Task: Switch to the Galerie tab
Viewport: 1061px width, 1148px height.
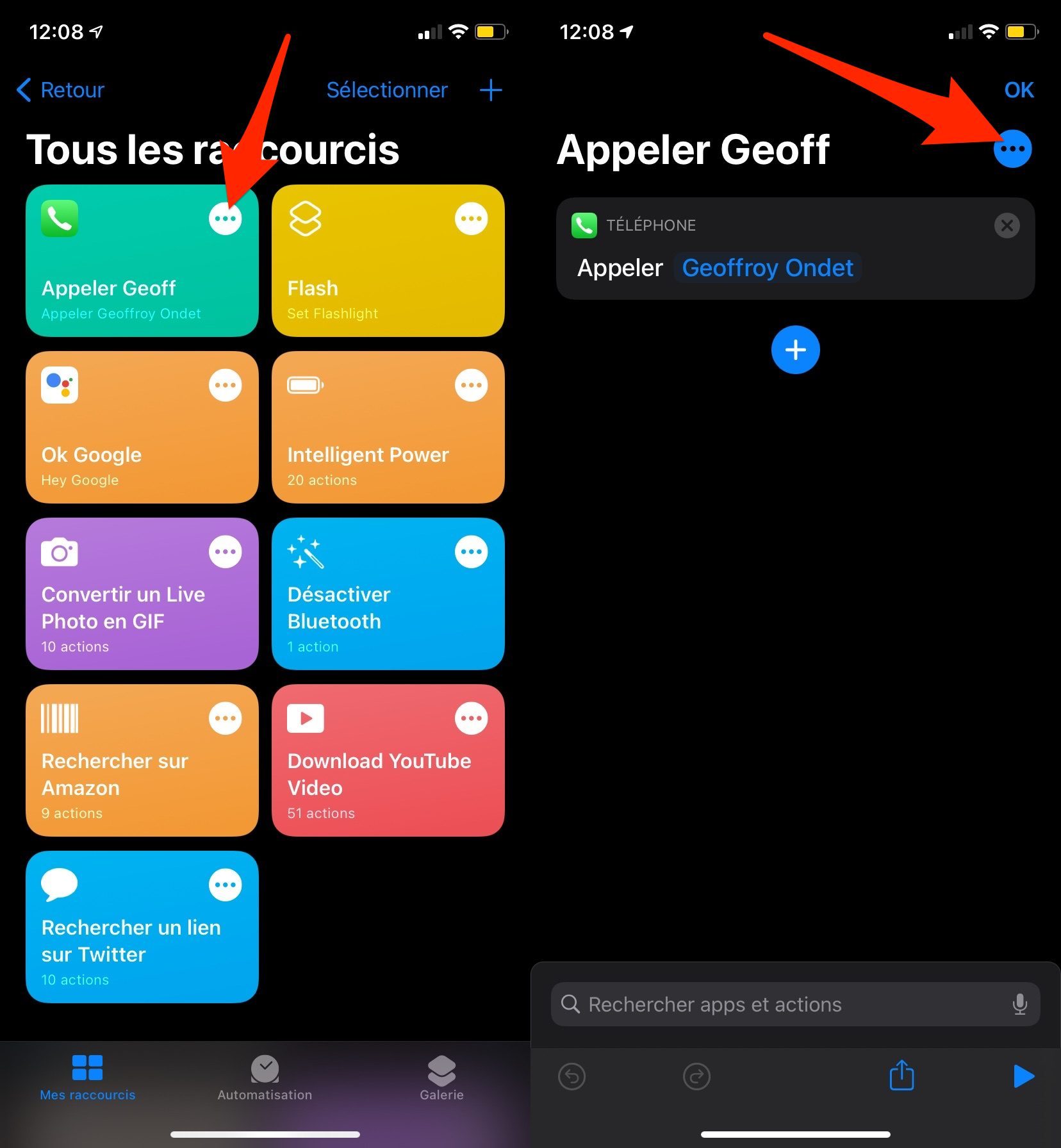Action: tap(441, 1078)
